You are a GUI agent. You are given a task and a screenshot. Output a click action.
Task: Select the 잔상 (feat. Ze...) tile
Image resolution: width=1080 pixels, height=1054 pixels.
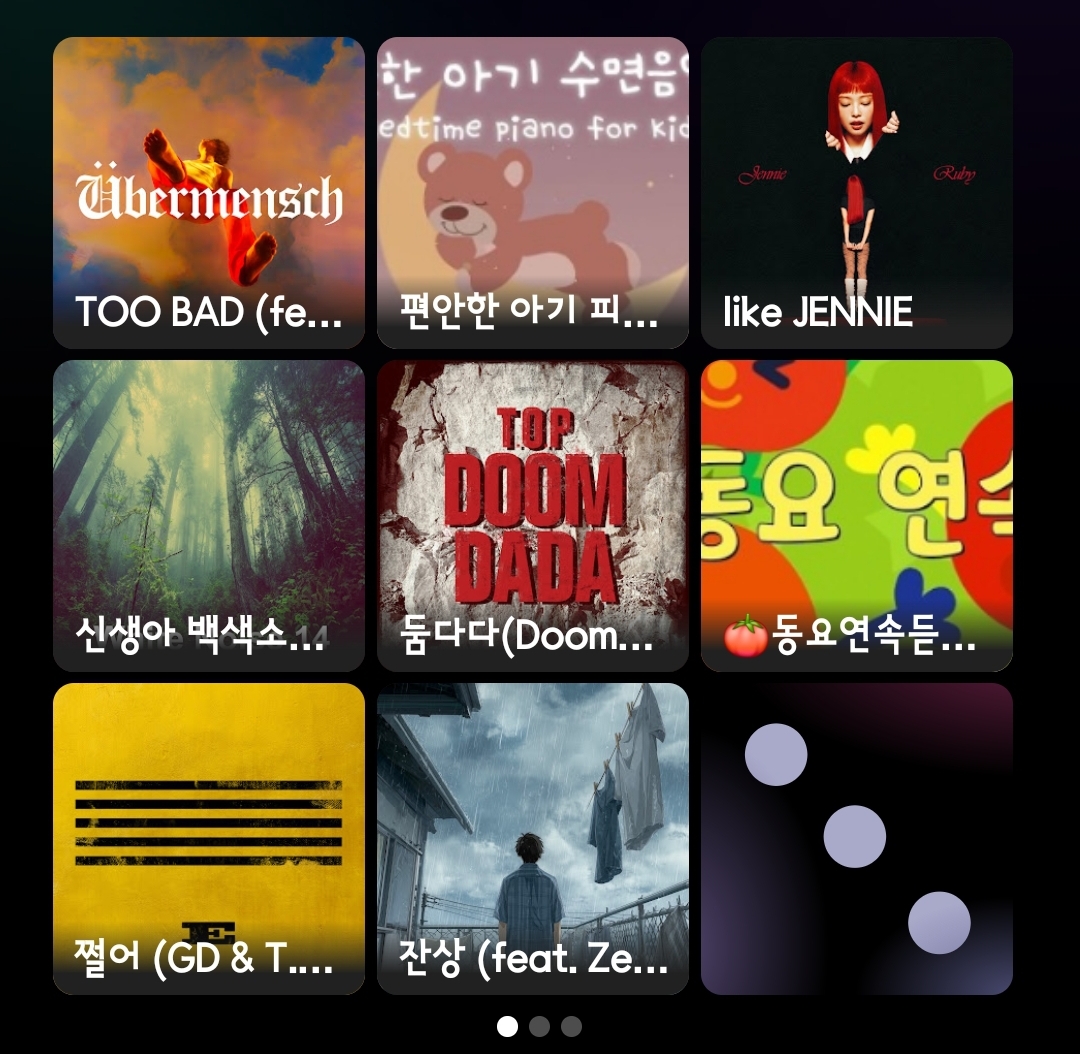point(532,838)
